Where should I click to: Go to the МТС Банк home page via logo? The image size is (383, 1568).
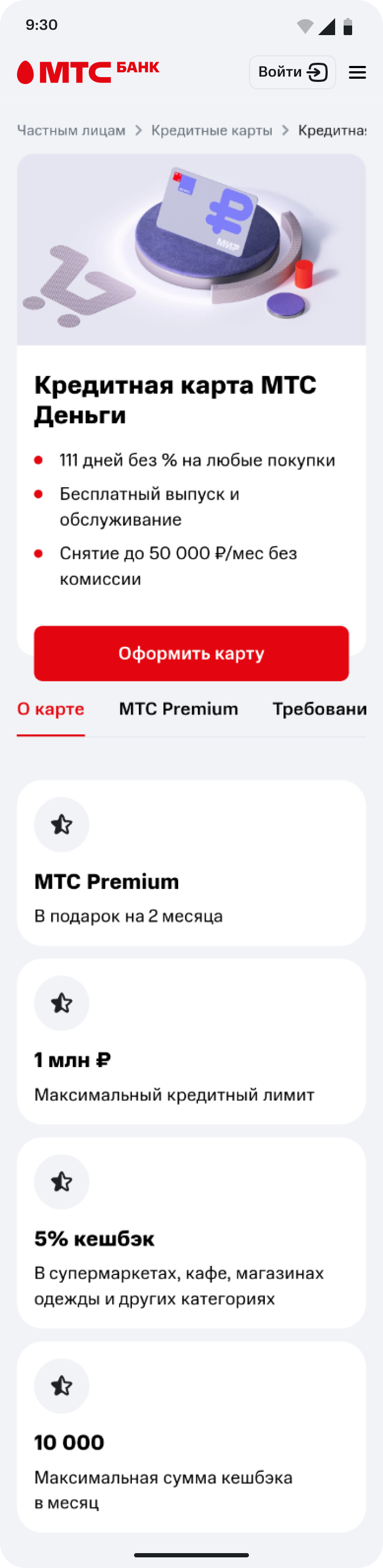(x=88, y=72)
